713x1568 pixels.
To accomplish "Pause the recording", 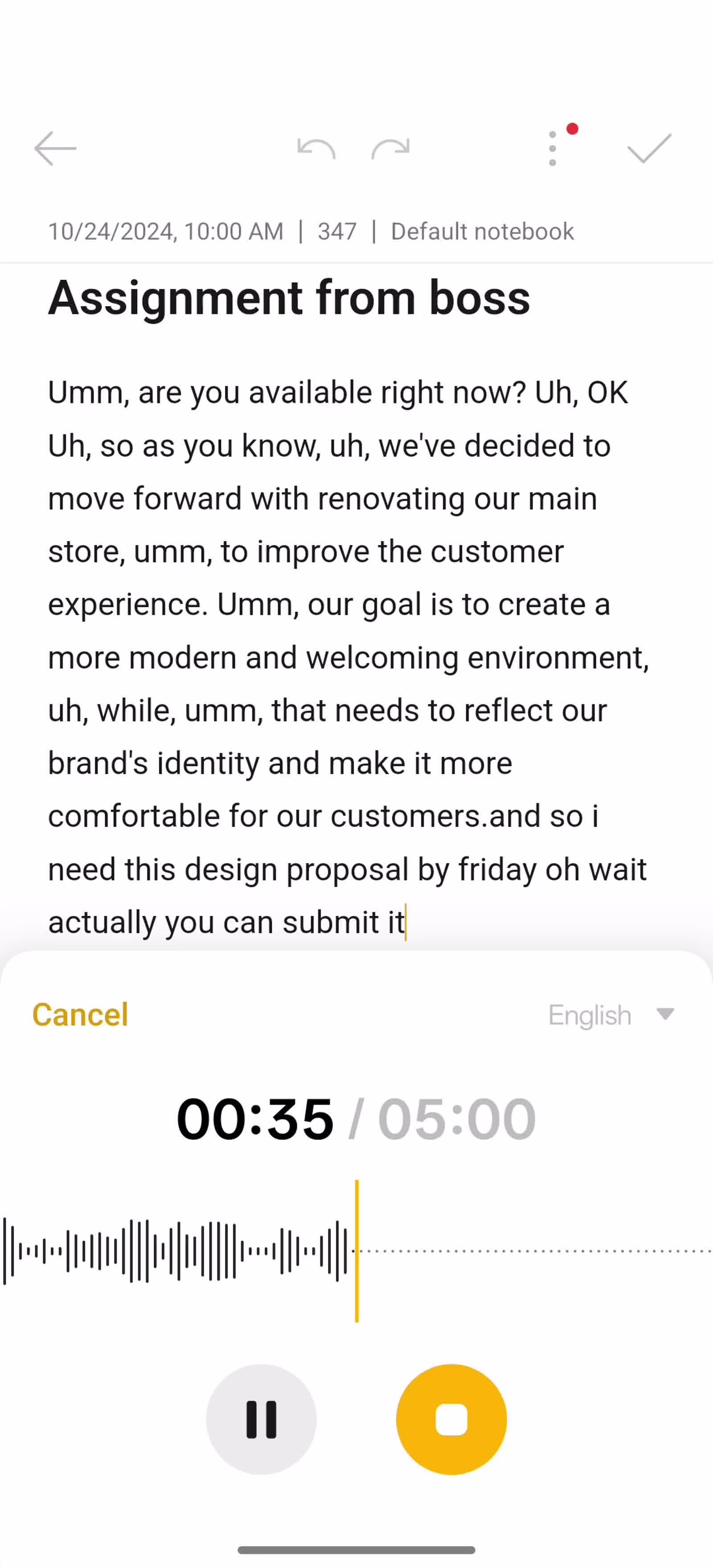I will (261, 1419).
